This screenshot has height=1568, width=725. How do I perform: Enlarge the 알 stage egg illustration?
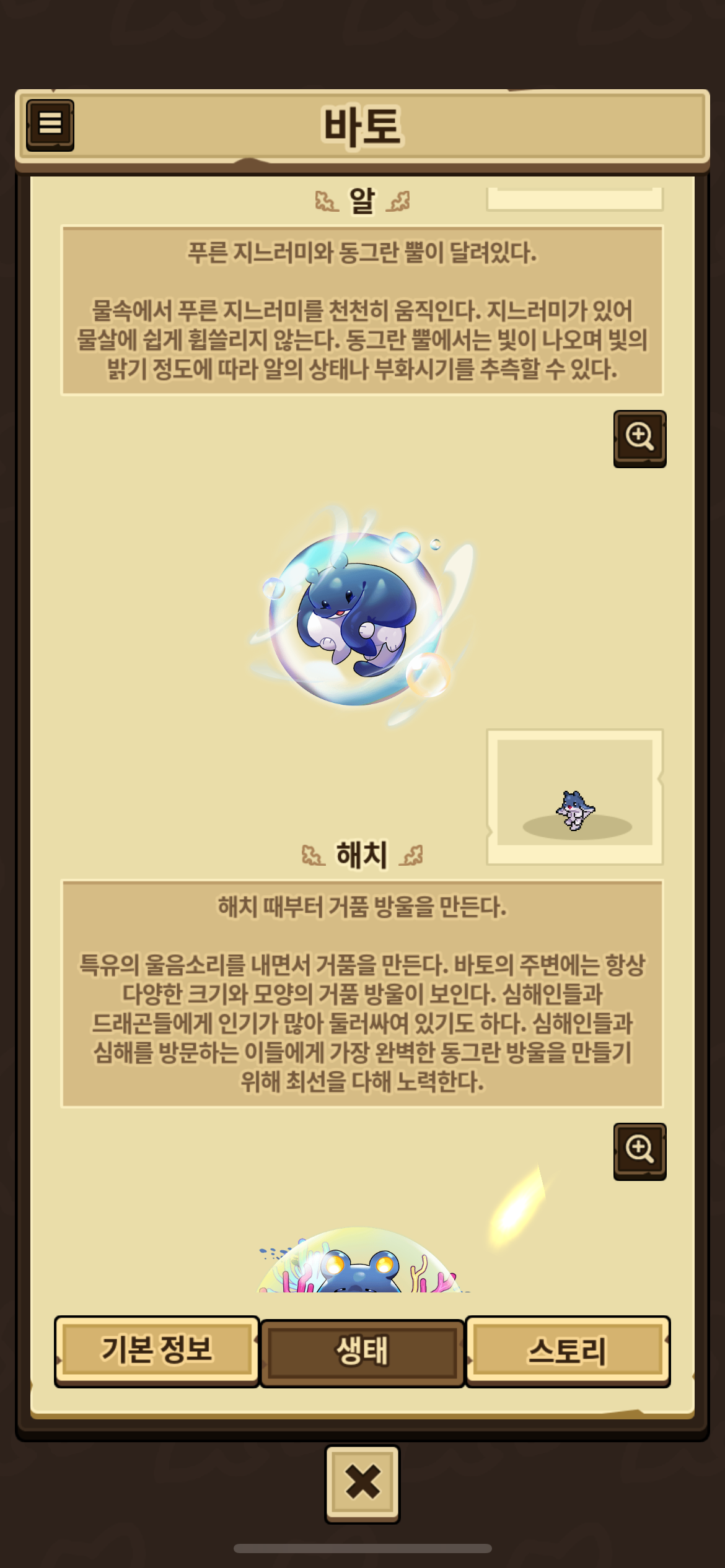pos(639,438)
